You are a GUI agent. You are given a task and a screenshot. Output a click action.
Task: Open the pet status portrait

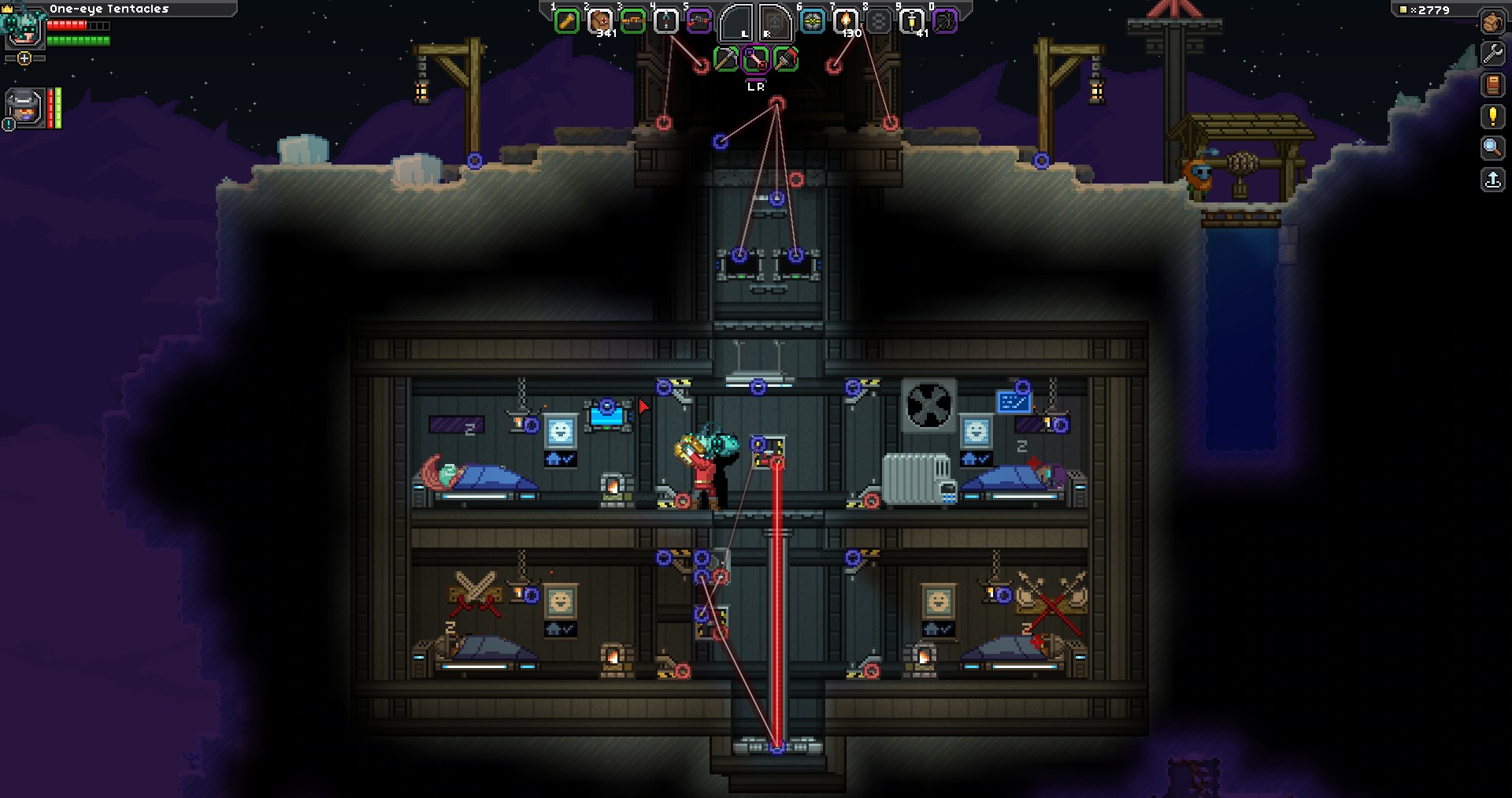pos(24,107)
